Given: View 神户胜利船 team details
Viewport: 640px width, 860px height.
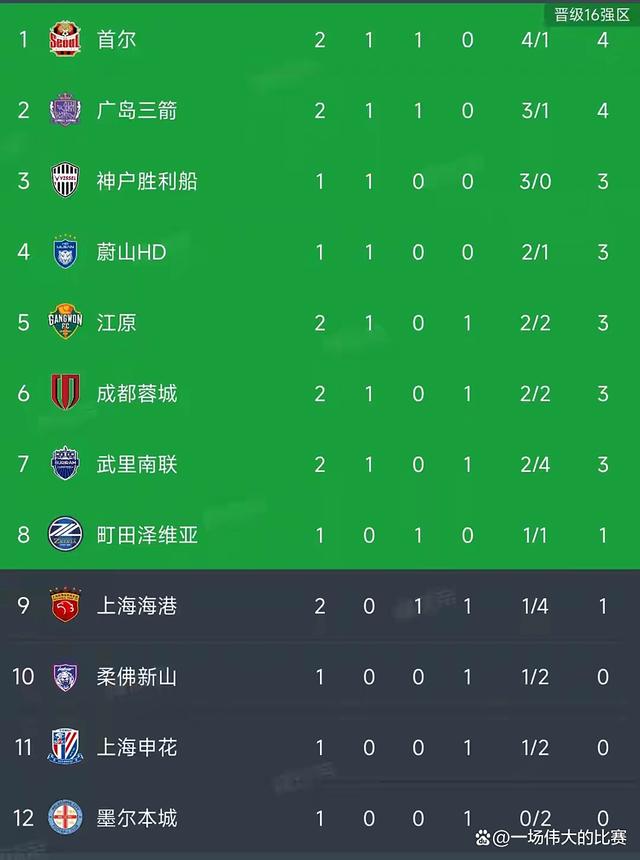Looking at the screenshot, I should click(146, 181).
